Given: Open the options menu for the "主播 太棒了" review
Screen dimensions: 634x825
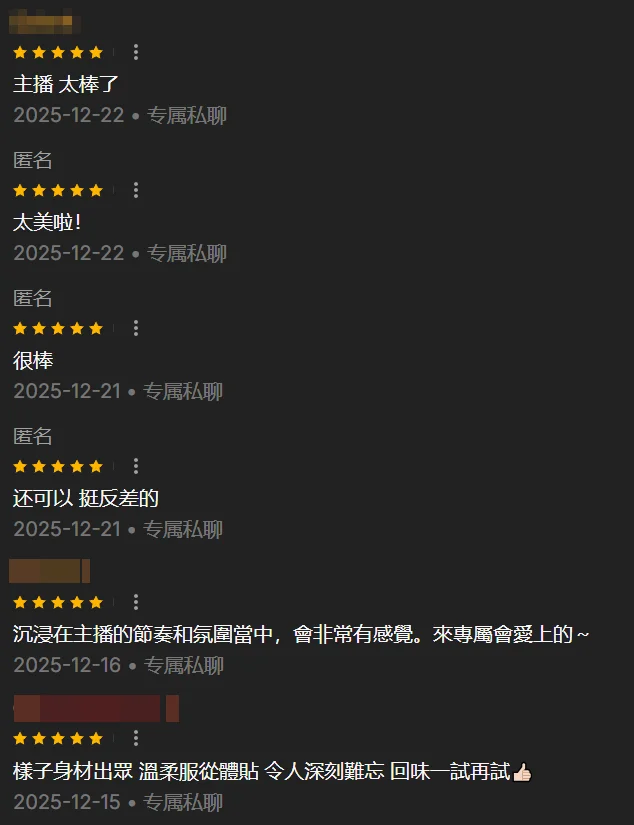Looking at the screenshot, I should point(136,52).
